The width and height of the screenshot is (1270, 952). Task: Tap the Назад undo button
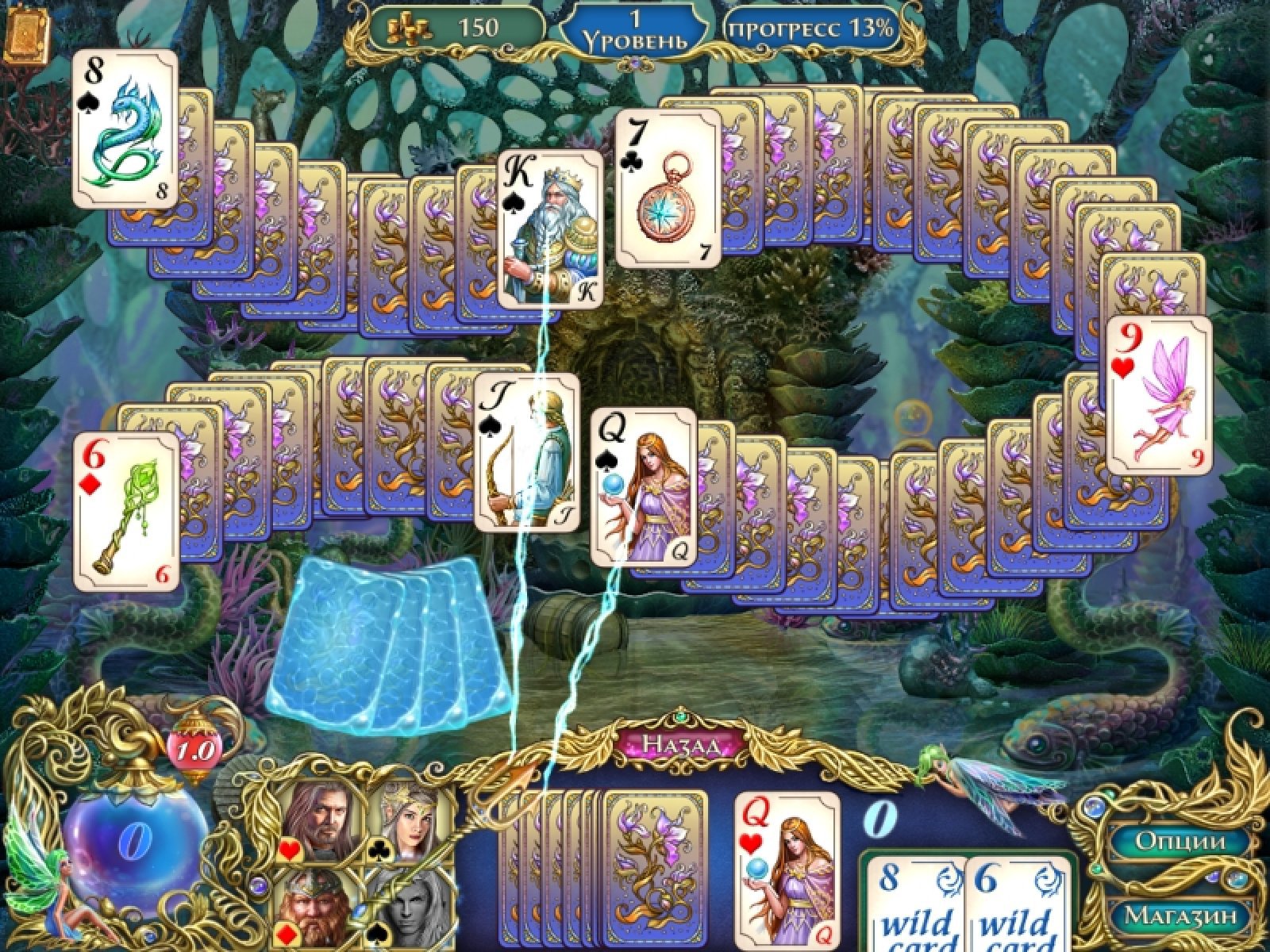coord(682,745)
